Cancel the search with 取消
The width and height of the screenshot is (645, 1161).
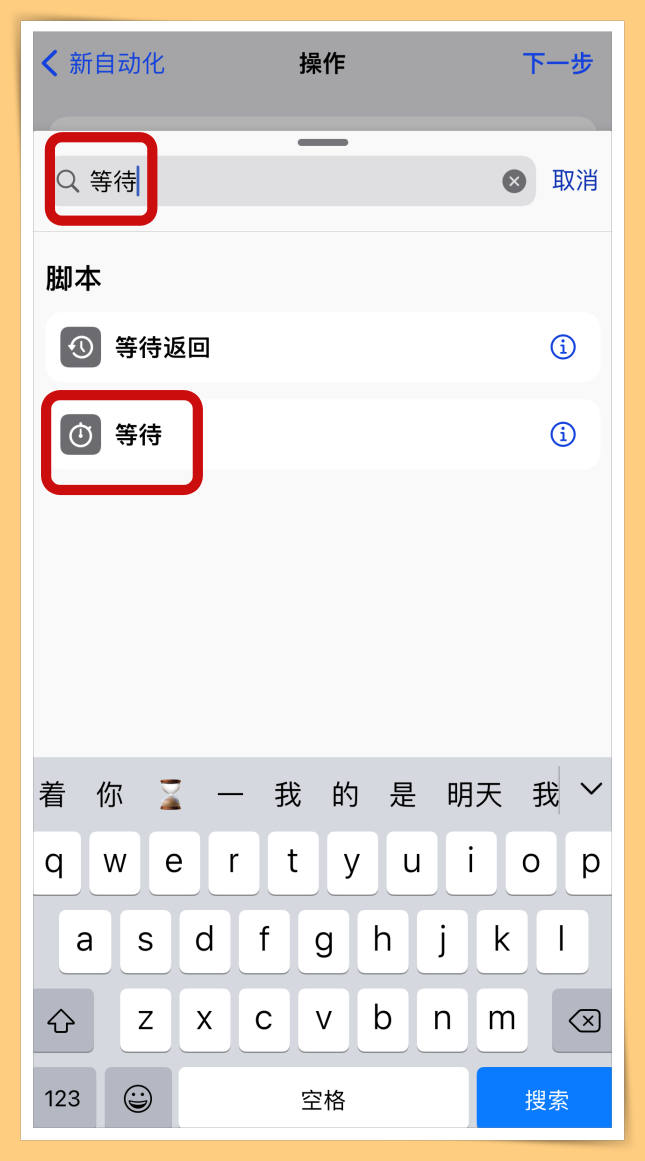tap(575, 181)
